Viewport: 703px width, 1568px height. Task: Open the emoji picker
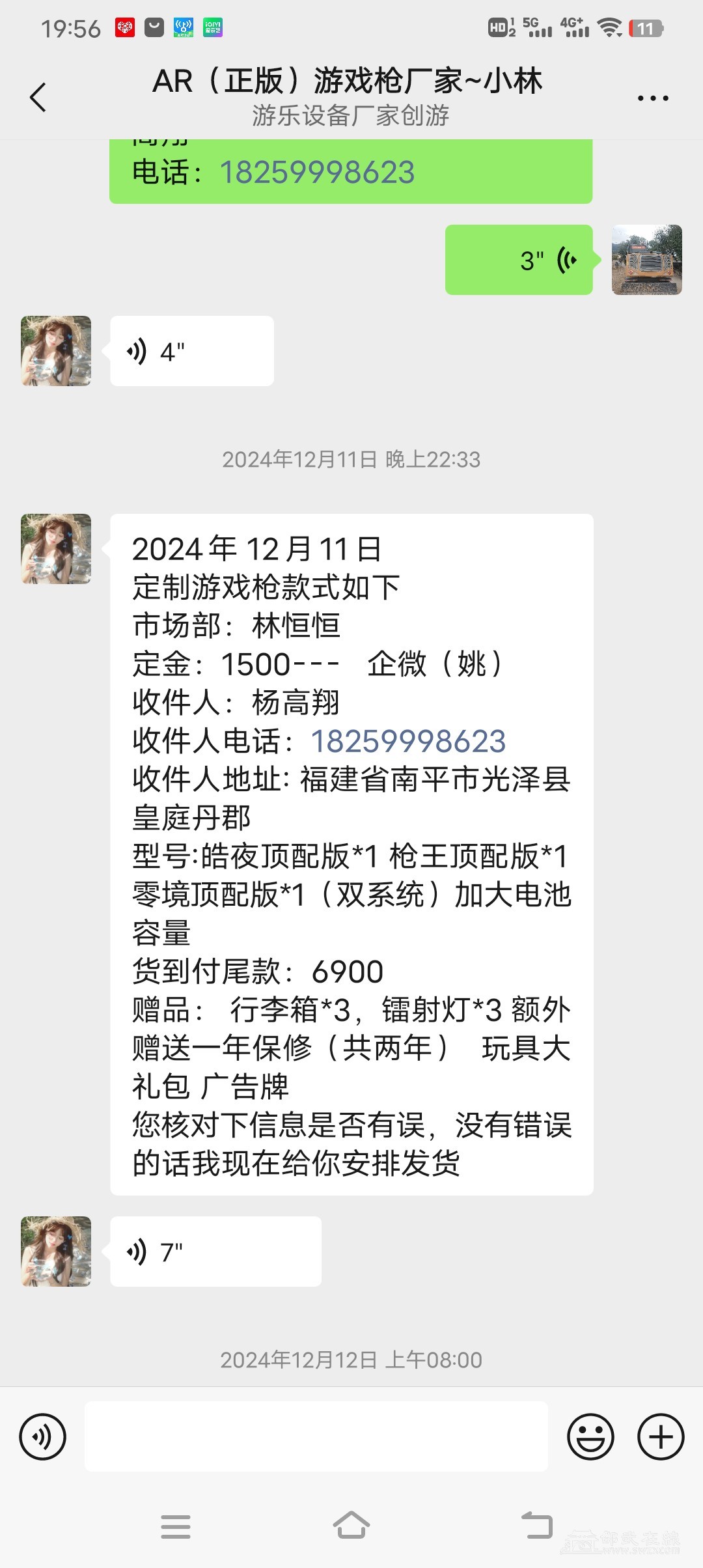(590, 1436)
